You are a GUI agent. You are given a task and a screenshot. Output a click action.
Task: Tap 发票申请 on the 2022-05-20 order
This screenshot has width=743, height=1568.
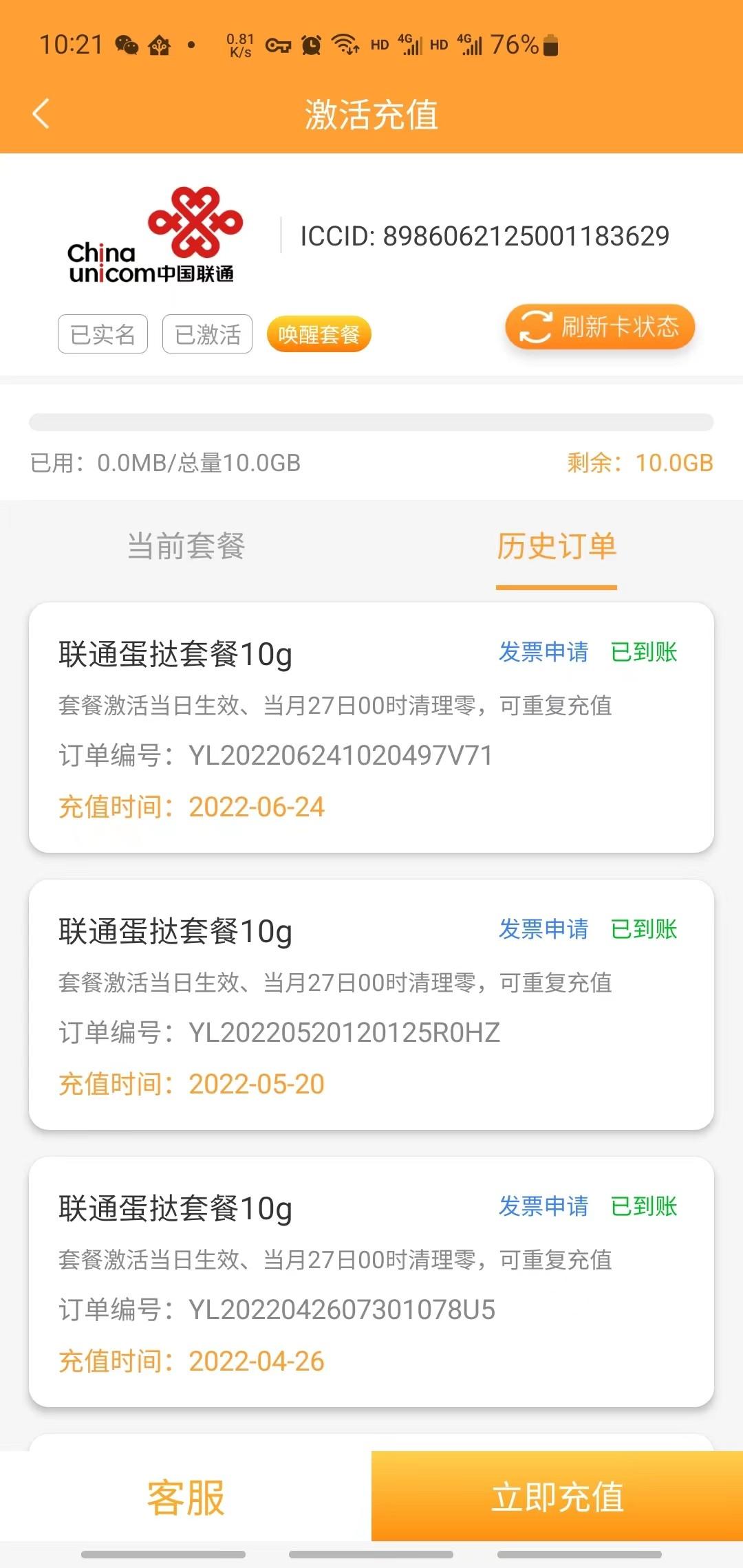click(543, 929)
